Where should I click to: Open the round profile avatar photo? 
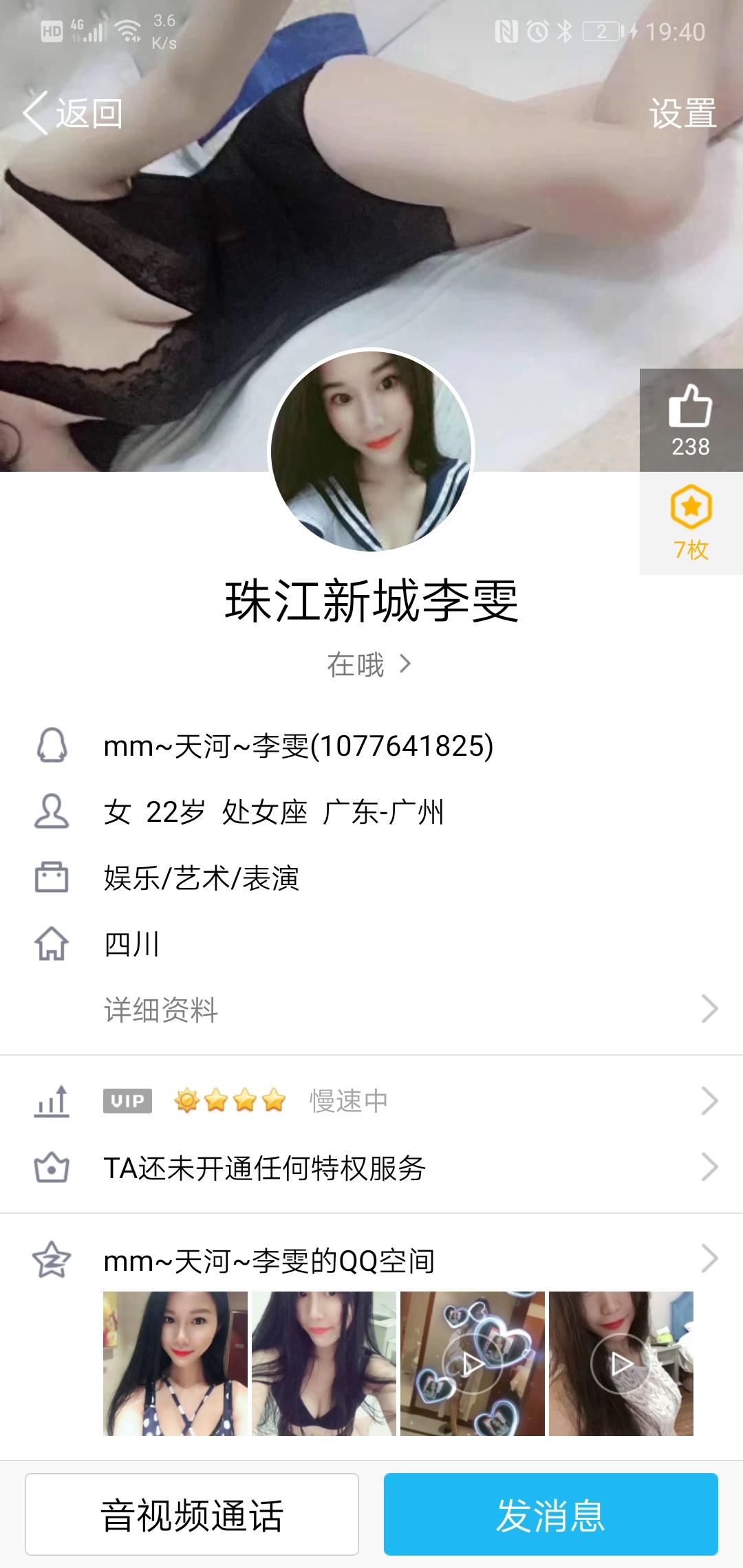pyautogui.click(x=371, y=451)
